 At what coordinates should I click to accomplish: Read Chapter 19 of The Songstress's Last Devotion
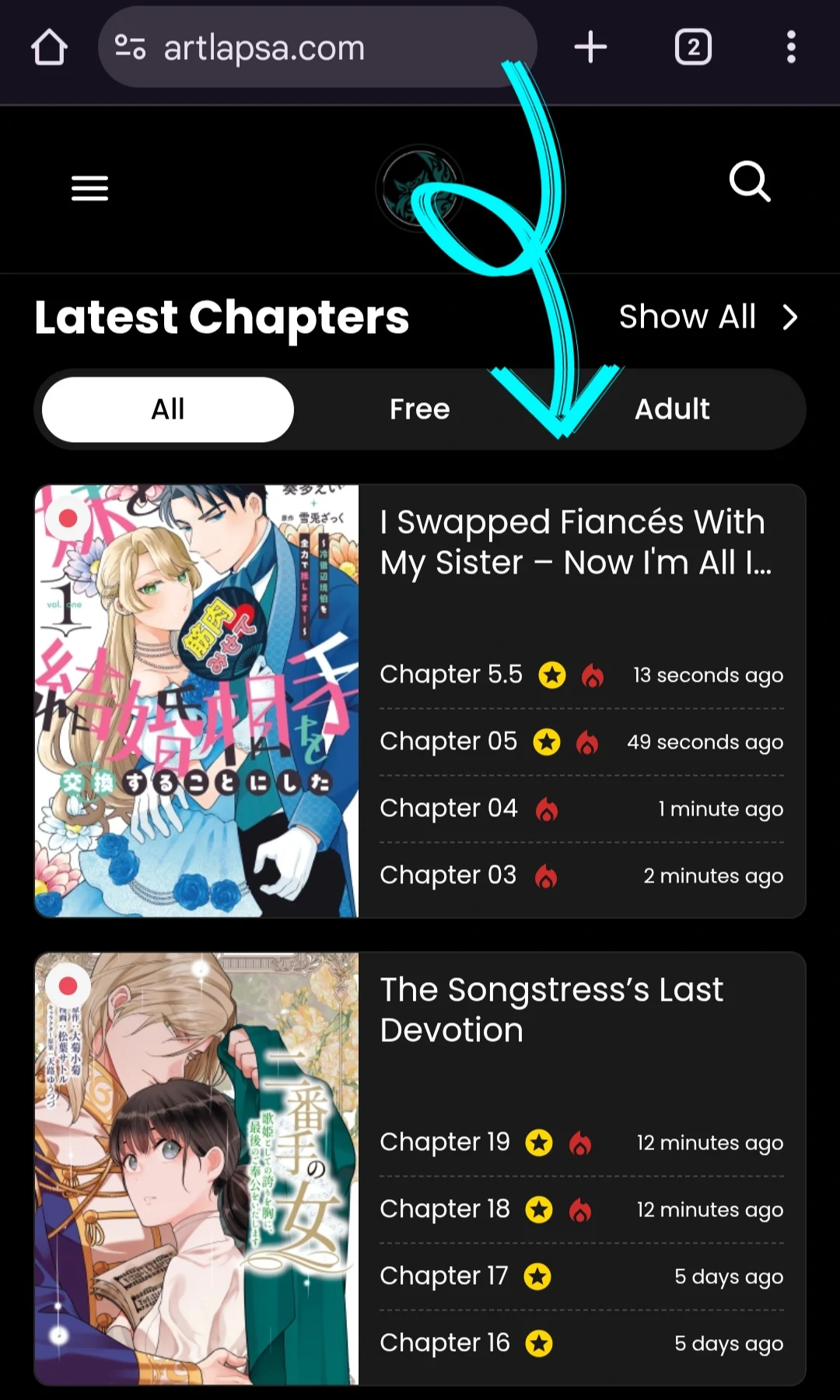445,1142
